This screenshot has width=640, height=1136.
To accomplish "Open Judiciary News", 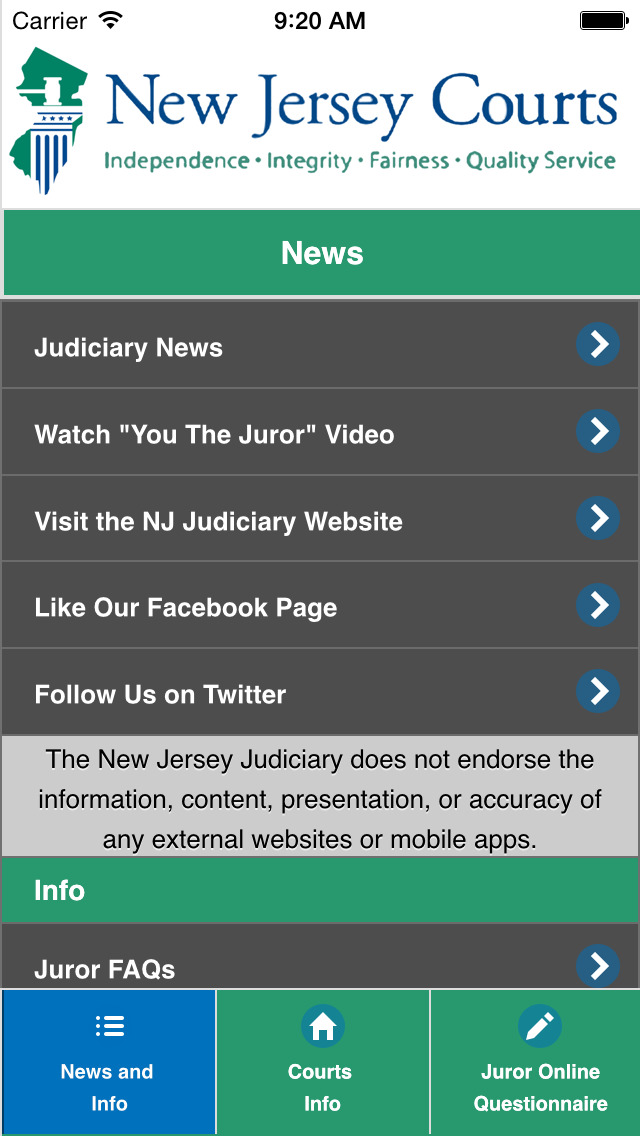I will click(320, 345).
